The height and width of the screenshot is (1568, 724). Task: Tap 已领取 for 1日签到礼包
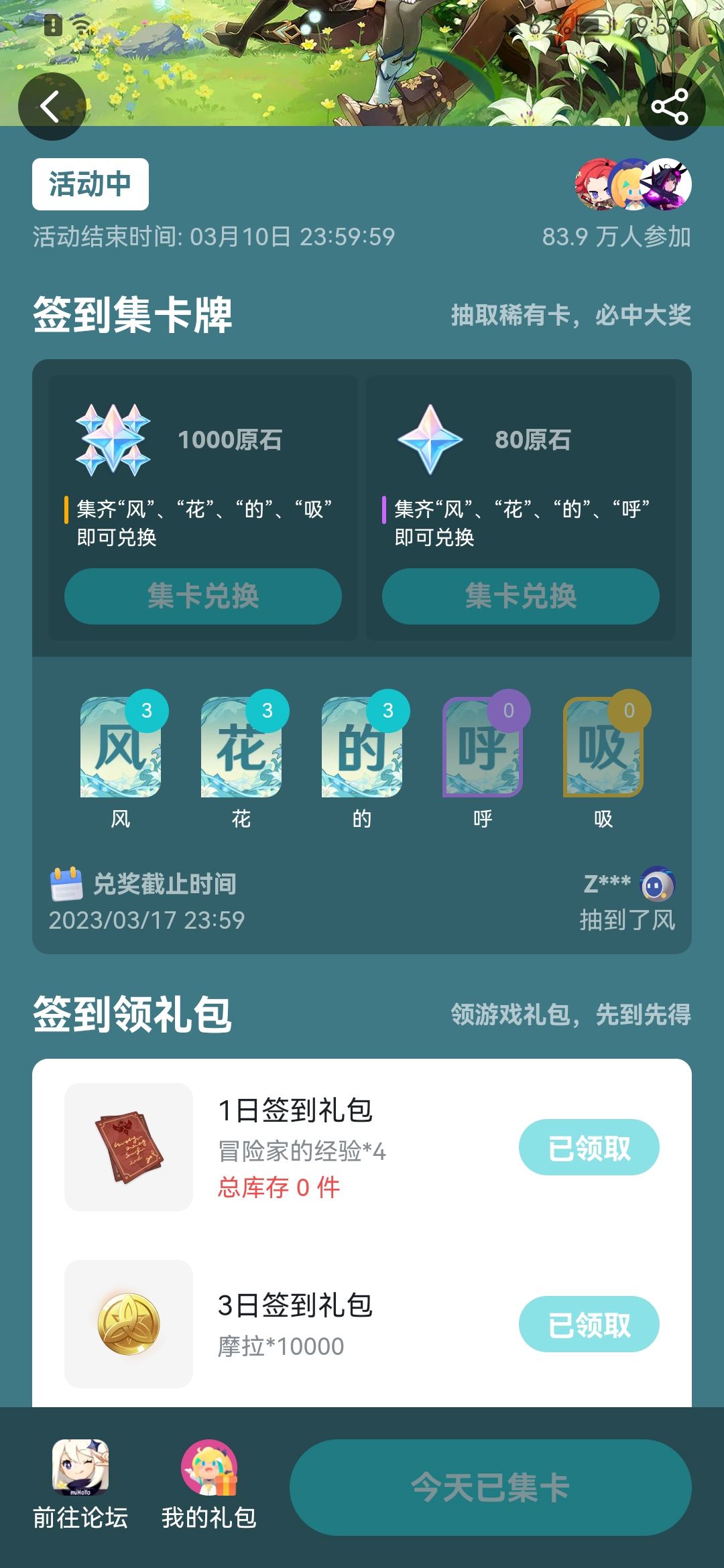(589, 1147)
